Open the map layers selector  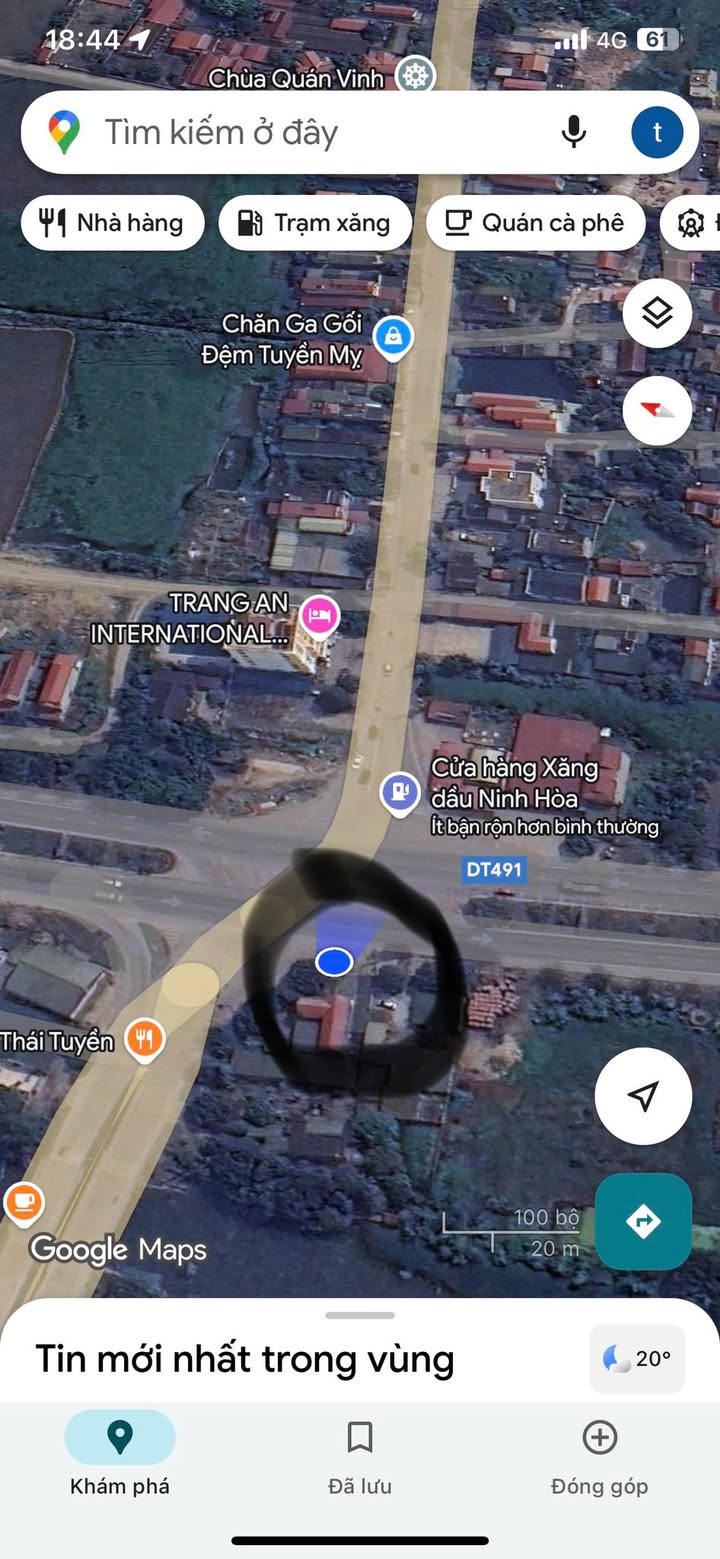[657, 314]
